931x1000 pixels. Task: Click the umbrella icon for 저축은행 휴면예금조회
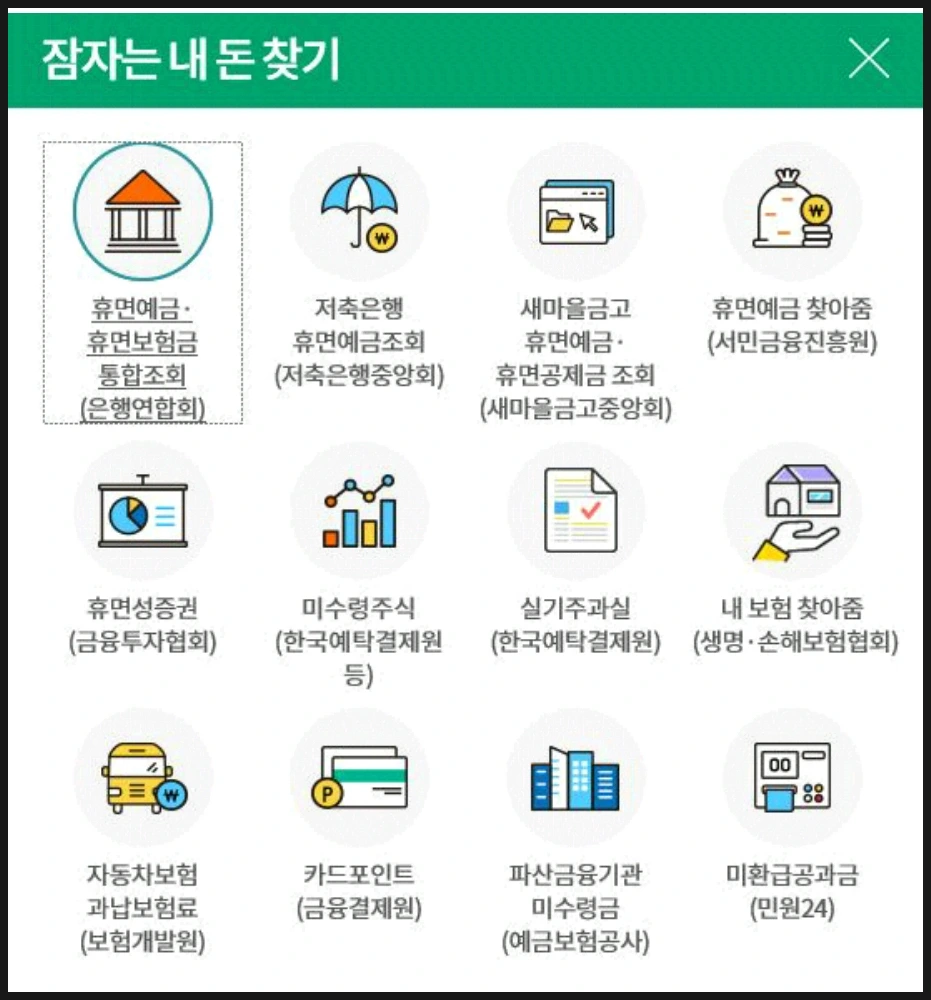click(x=360, y=209)
